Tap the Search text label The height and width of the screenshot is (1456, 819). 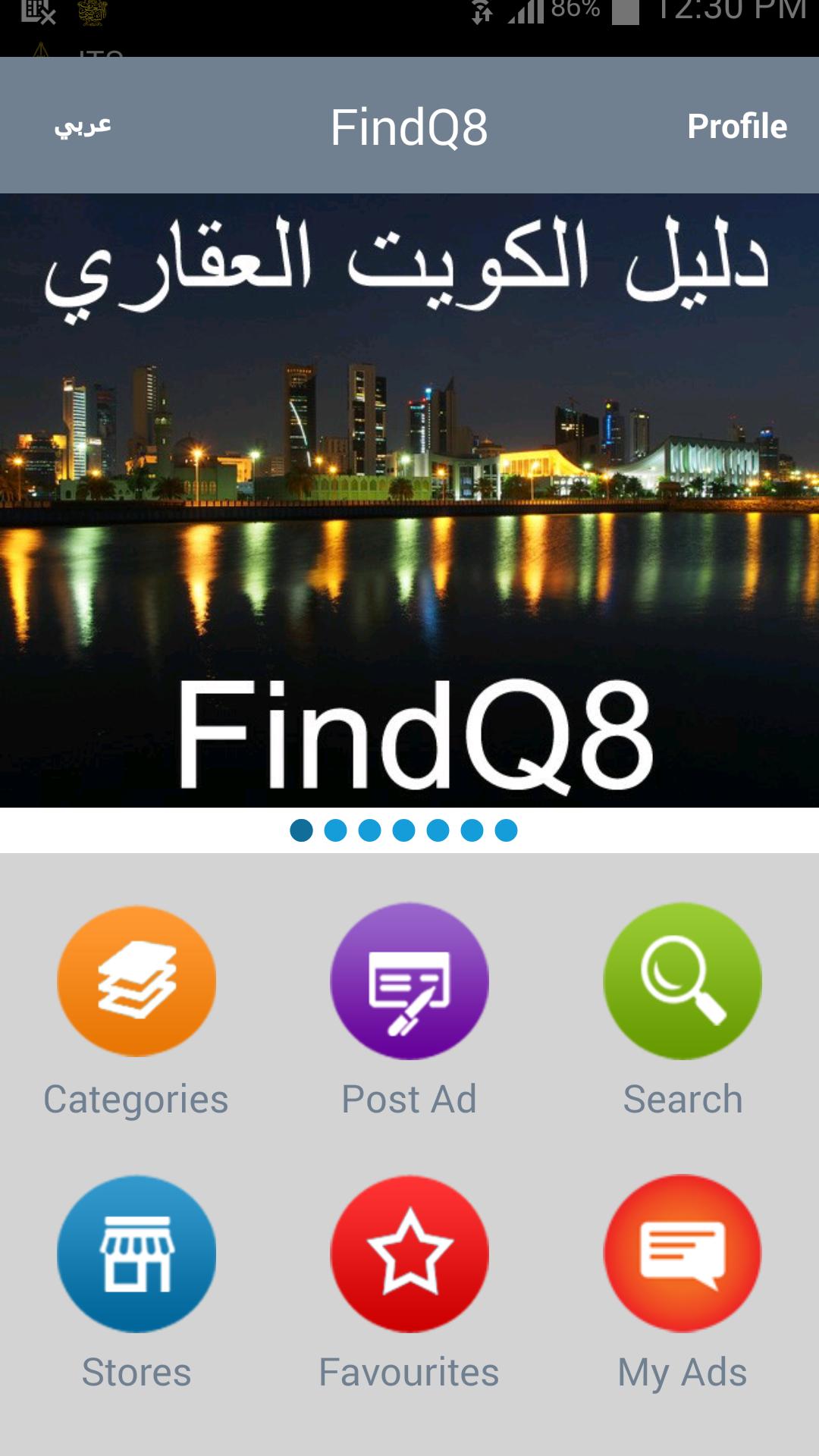click(683, 1099)
